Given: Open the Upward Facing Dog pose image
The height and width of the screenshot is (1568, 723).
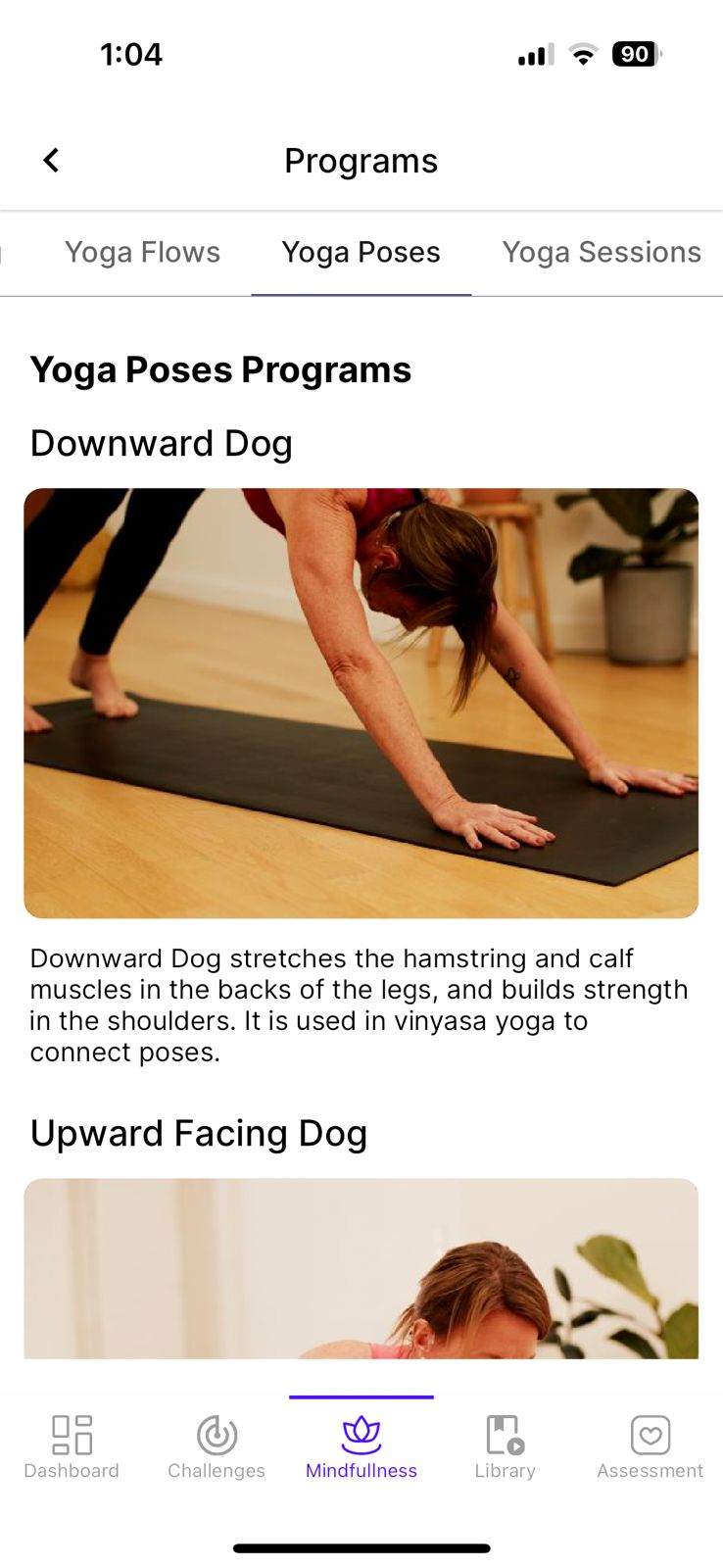Looking at the screenshot, I should [x=361, y=1268].
